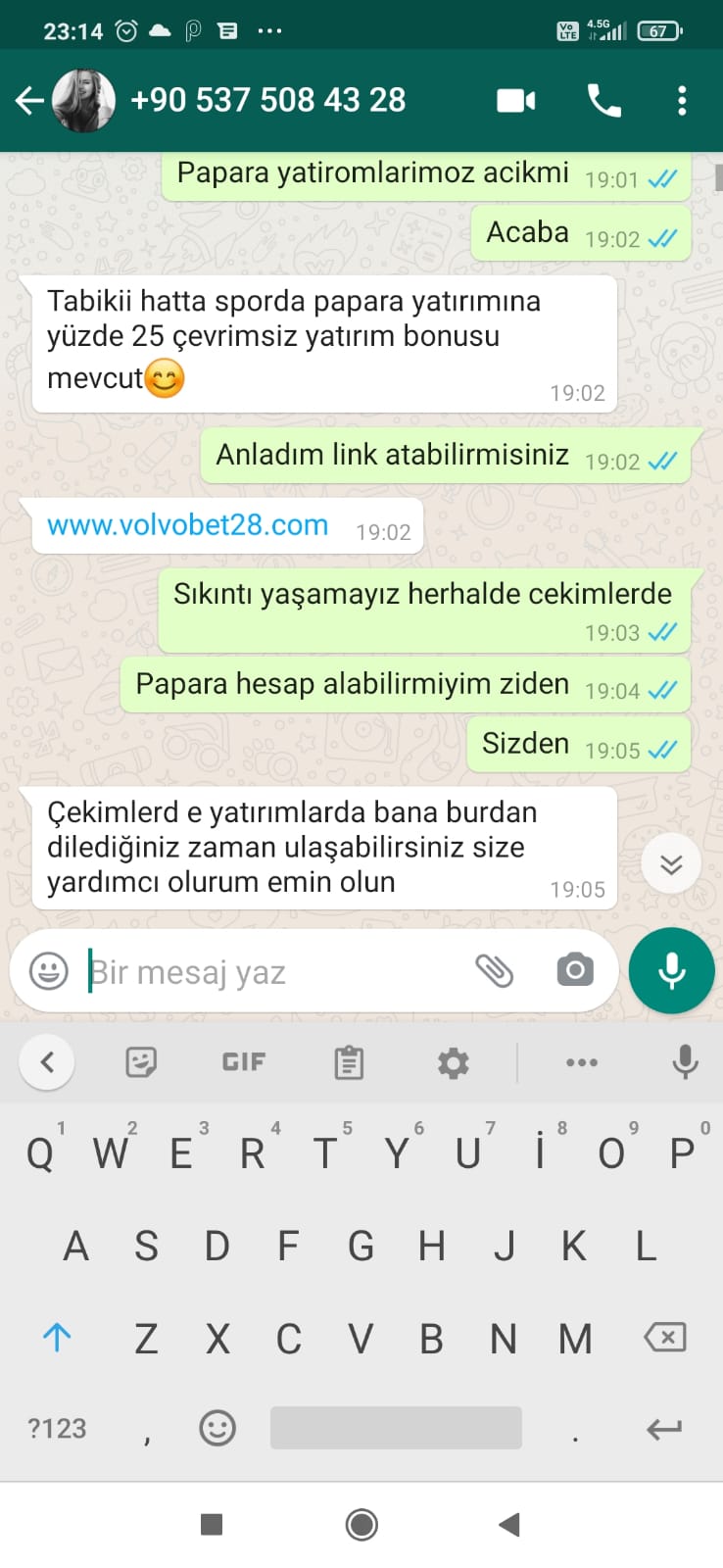This screenshot has height=1568, width=723.
Task: Attach a file with the paperclip
Action: click(x=495, y=971)
